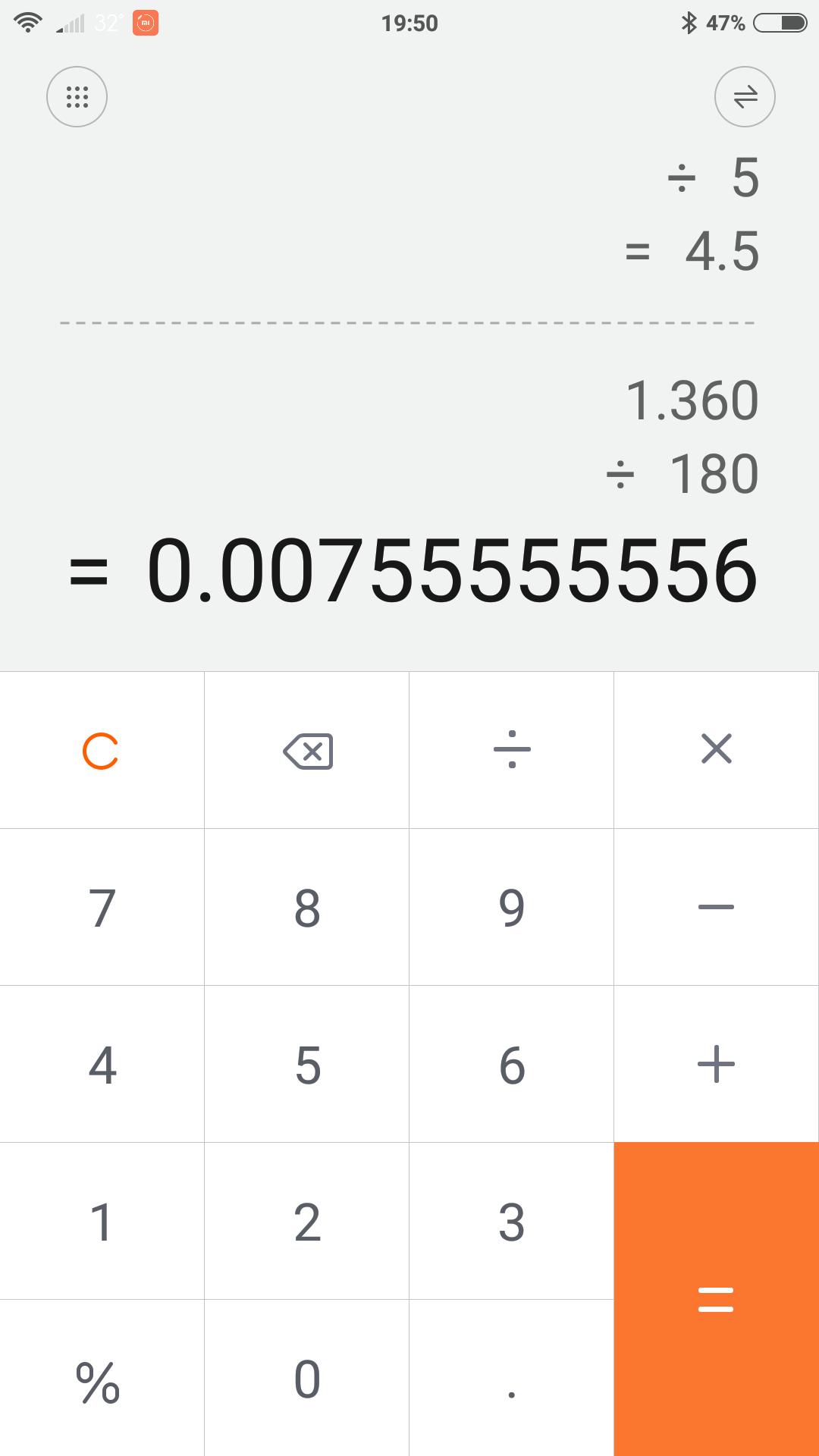This screenshot has width=819, height=1456.
Task: Insert a decimal point
Action: click(x=512, y=1378)
